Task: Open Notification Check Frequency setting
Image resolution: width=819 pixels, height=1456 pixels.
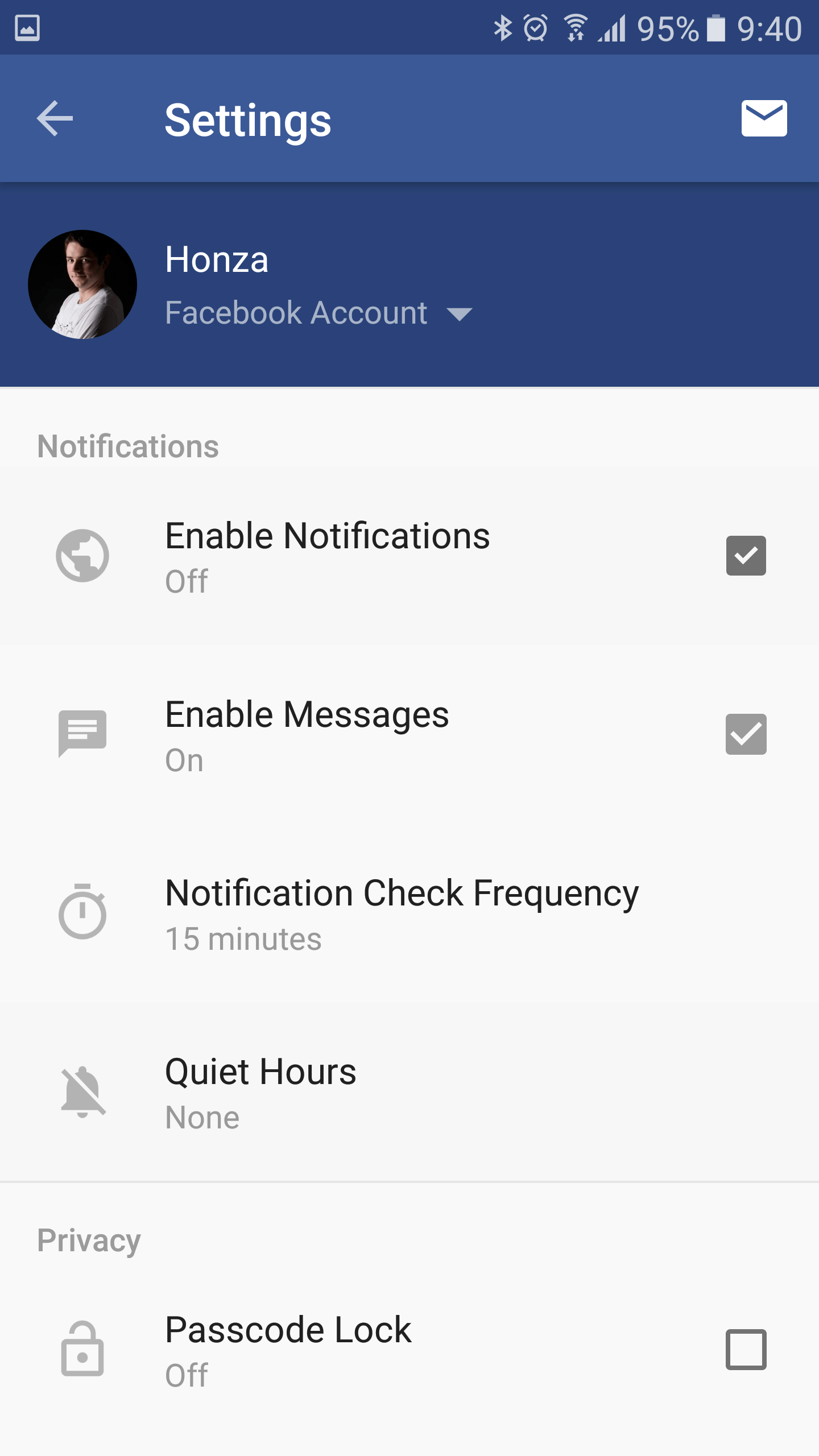Action: [409, 913]
